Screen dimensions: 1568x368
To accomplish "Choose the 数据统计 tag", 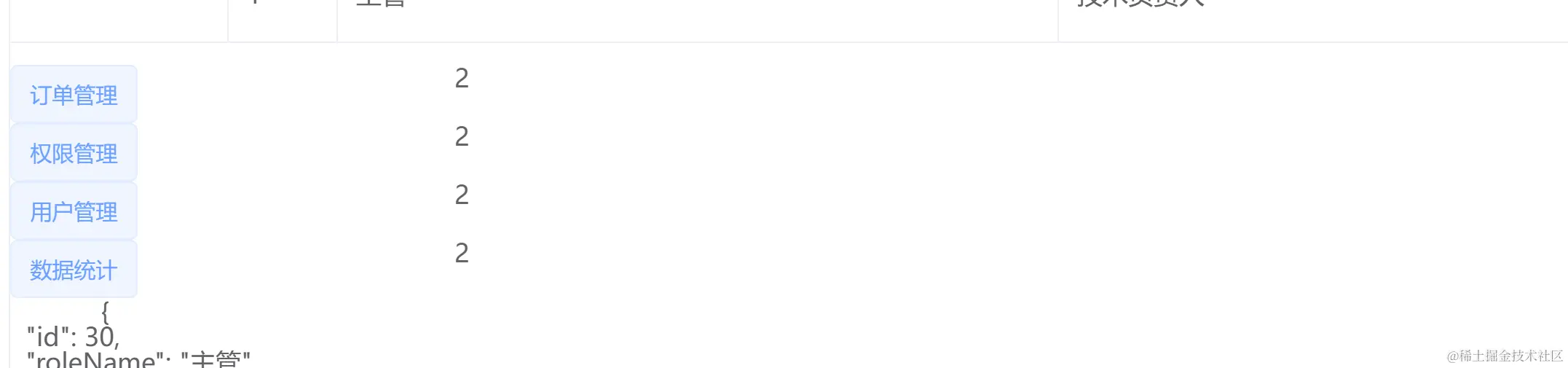I will (74, 270).
